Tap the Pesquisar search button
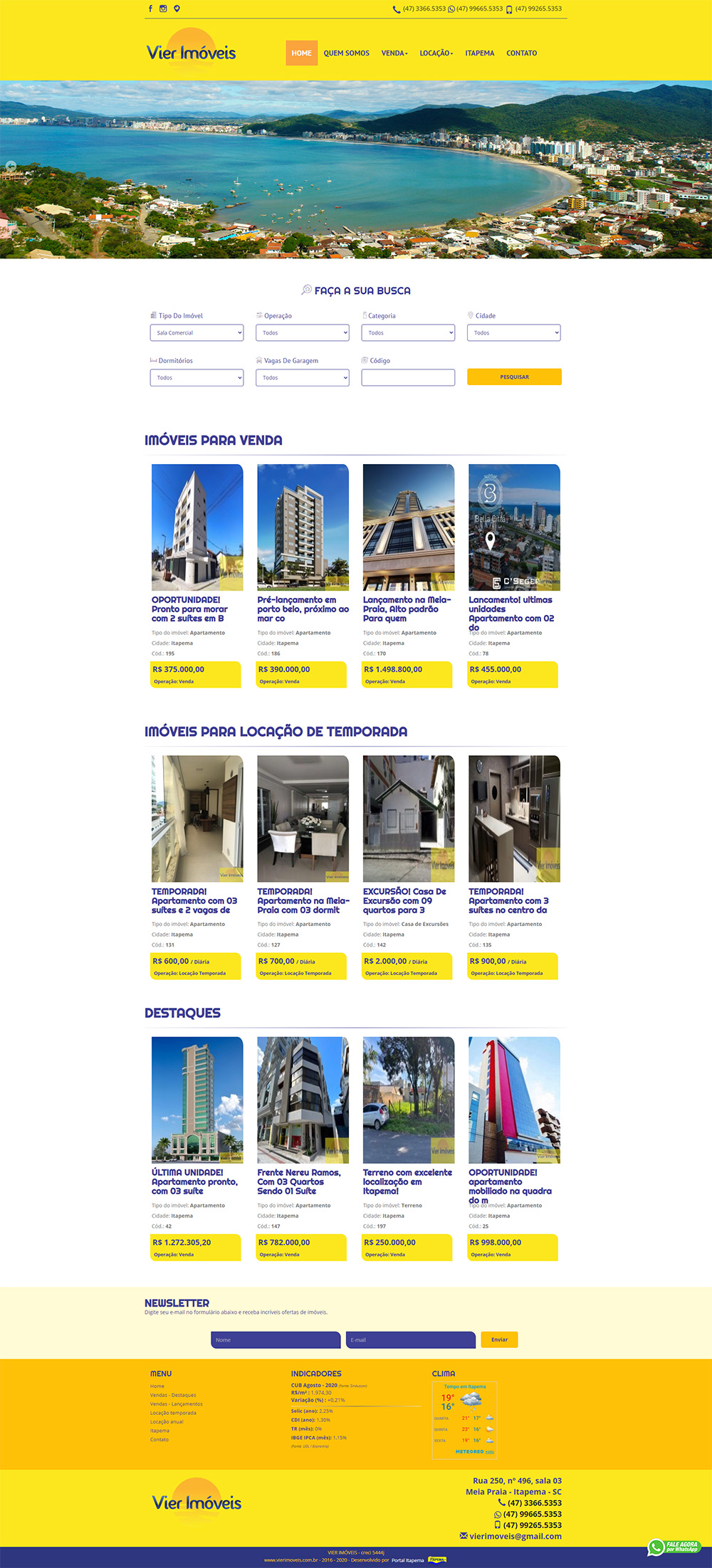This screenshot has height=1568, width=712. (x=514, y=377)
